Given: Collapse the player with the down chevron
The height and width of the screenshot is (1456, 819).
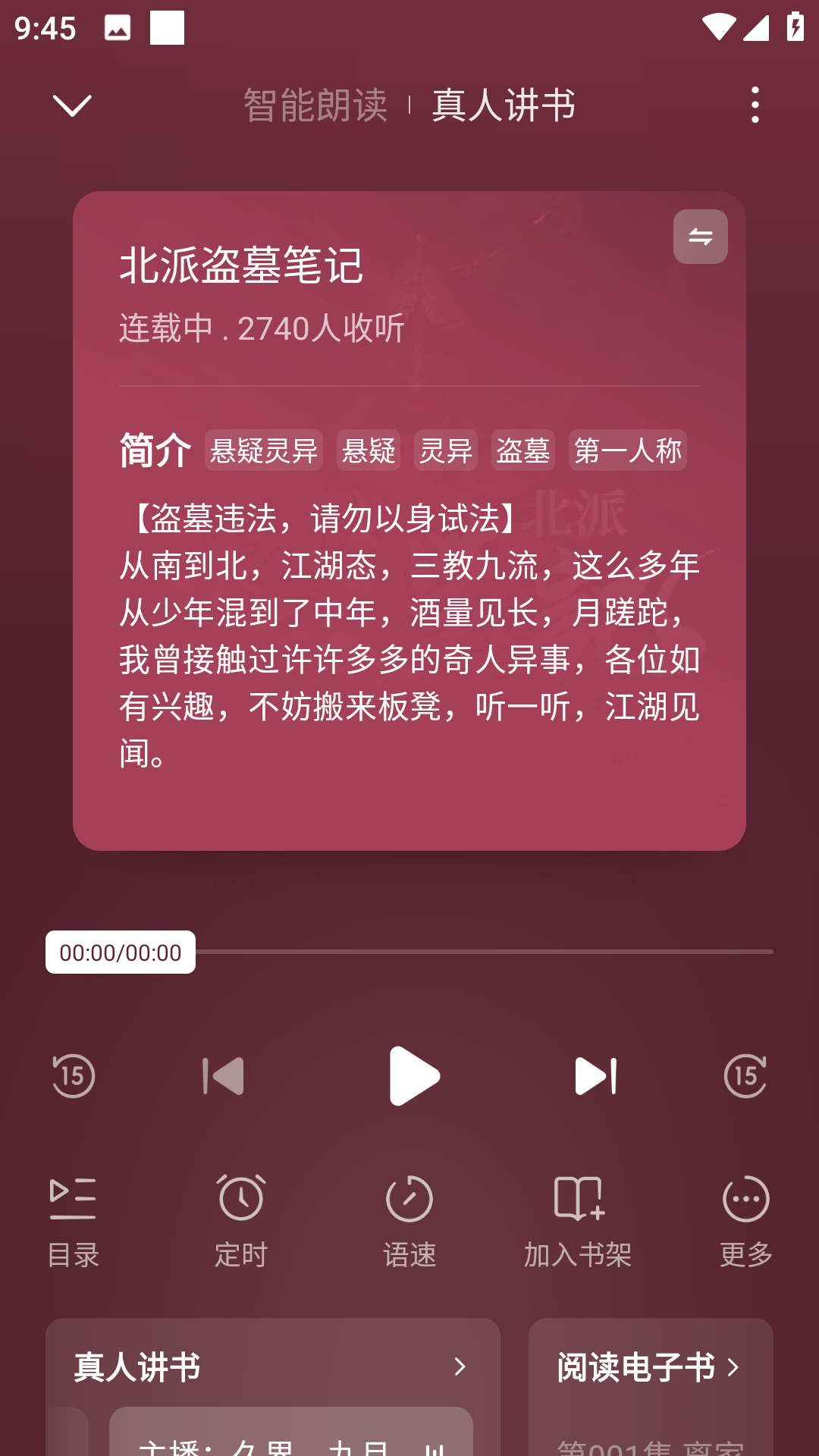Looking at the screenshot, I should [71, 105].
